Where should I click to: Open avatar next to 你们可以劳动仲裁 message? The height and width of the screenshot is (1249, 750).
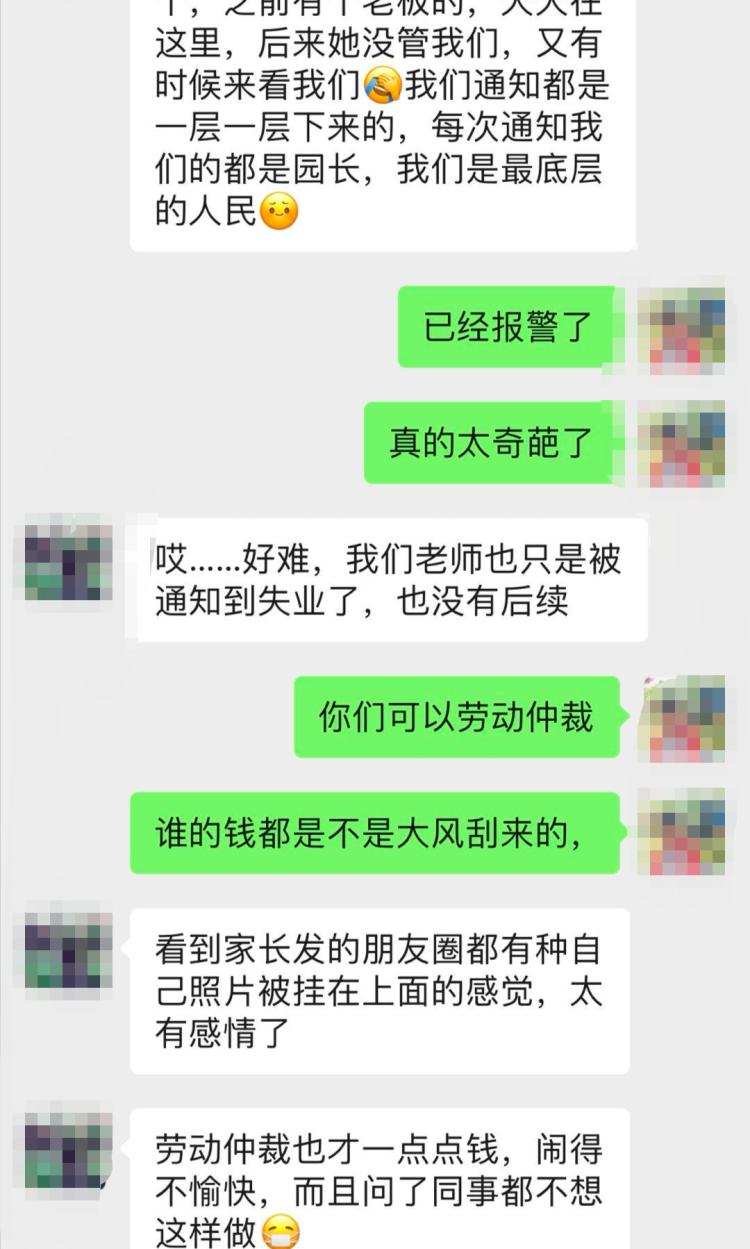click(682, 718)
